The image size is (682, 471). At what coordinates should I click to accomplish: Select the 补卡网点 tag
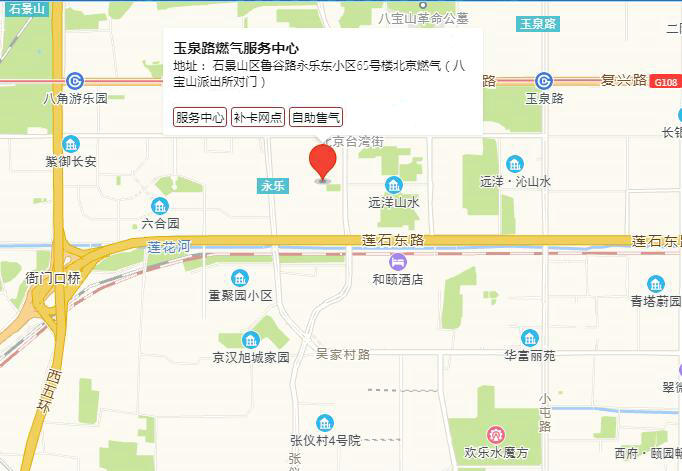(257, 118)
